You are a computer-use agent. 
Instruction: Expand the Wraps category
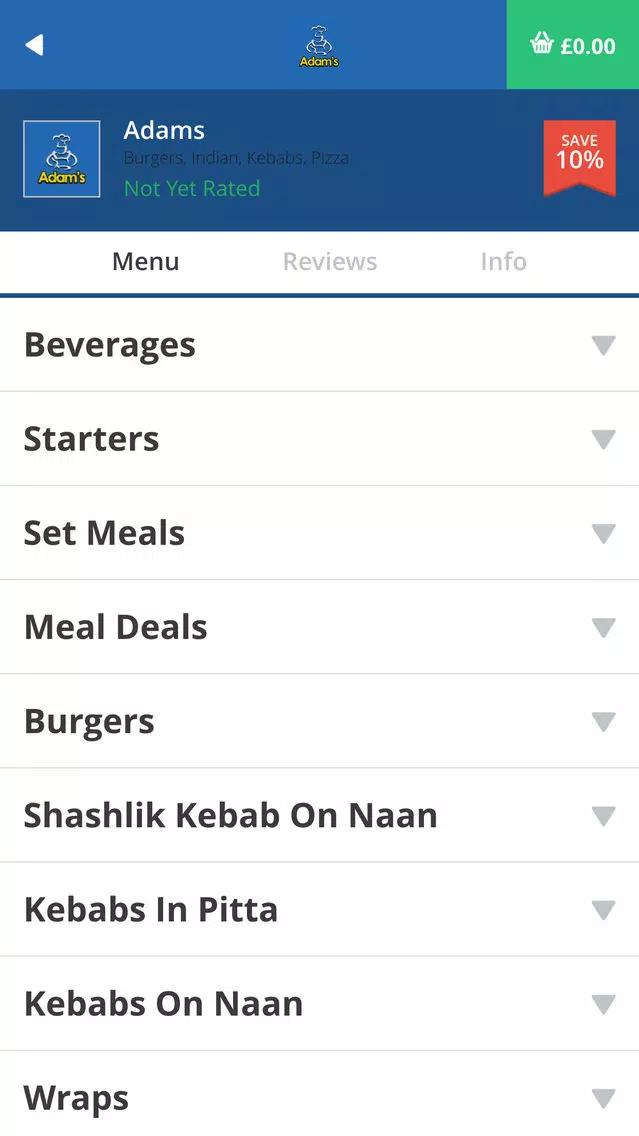[320, 1094]
